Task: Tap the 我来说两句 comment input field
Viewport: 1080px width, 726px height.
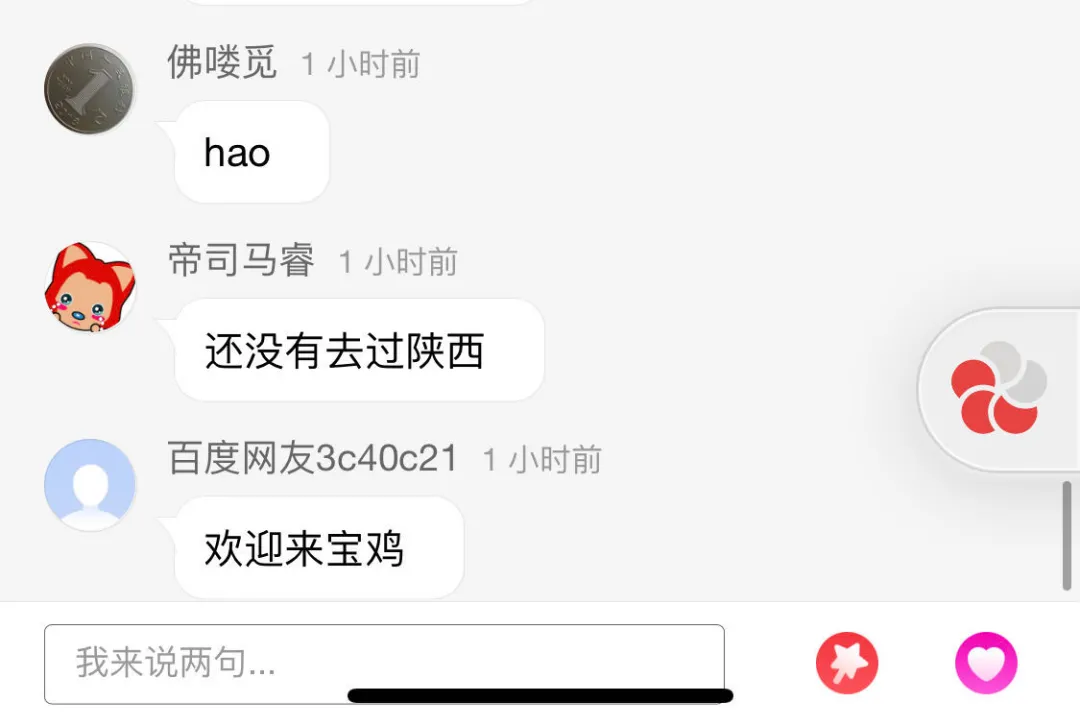Action: pos(383,663)
